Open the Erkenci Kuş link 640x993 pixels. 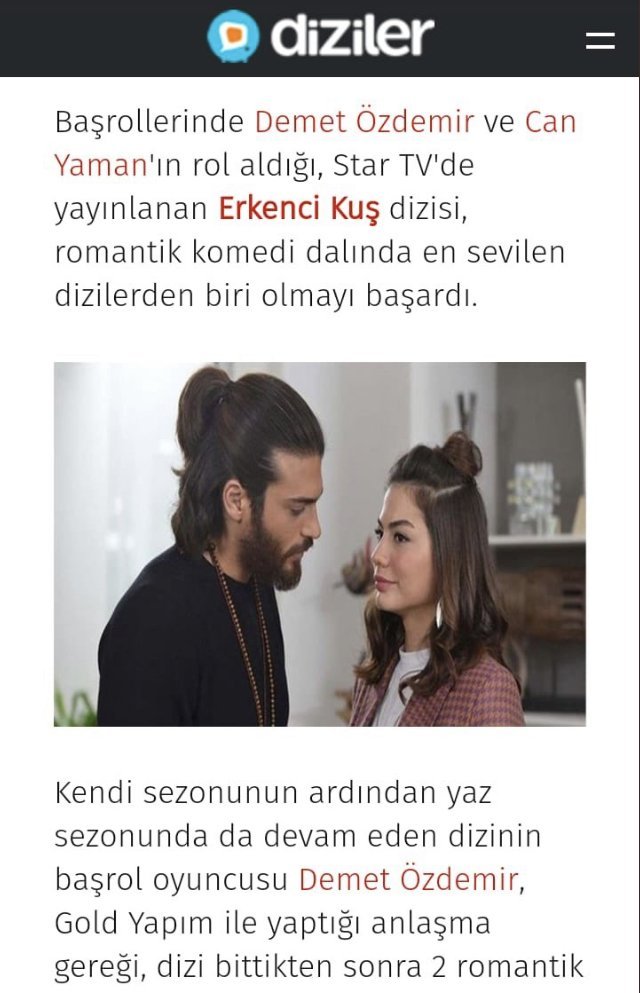coord(299,208)
